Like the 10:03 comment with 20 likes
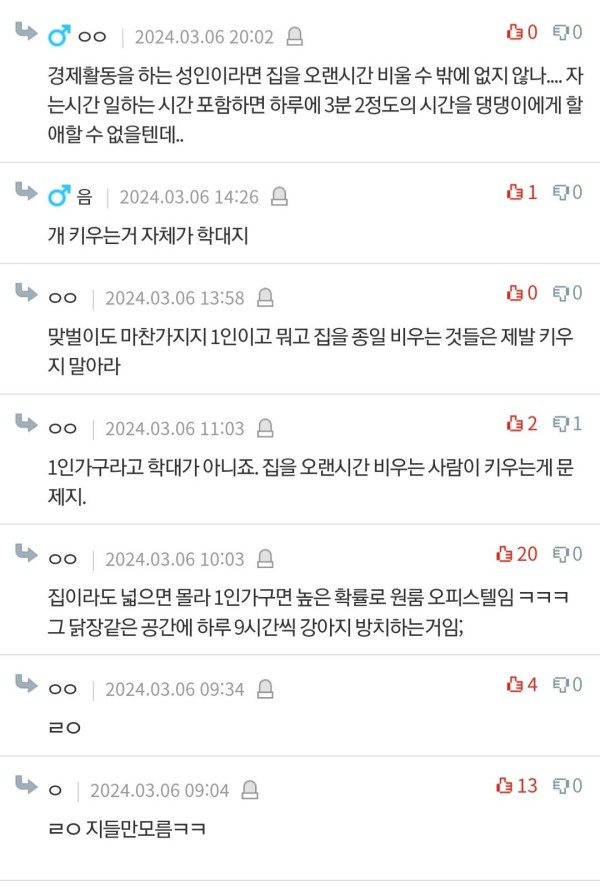The width and height of the screenshot is (600, 886). point(504,554)
